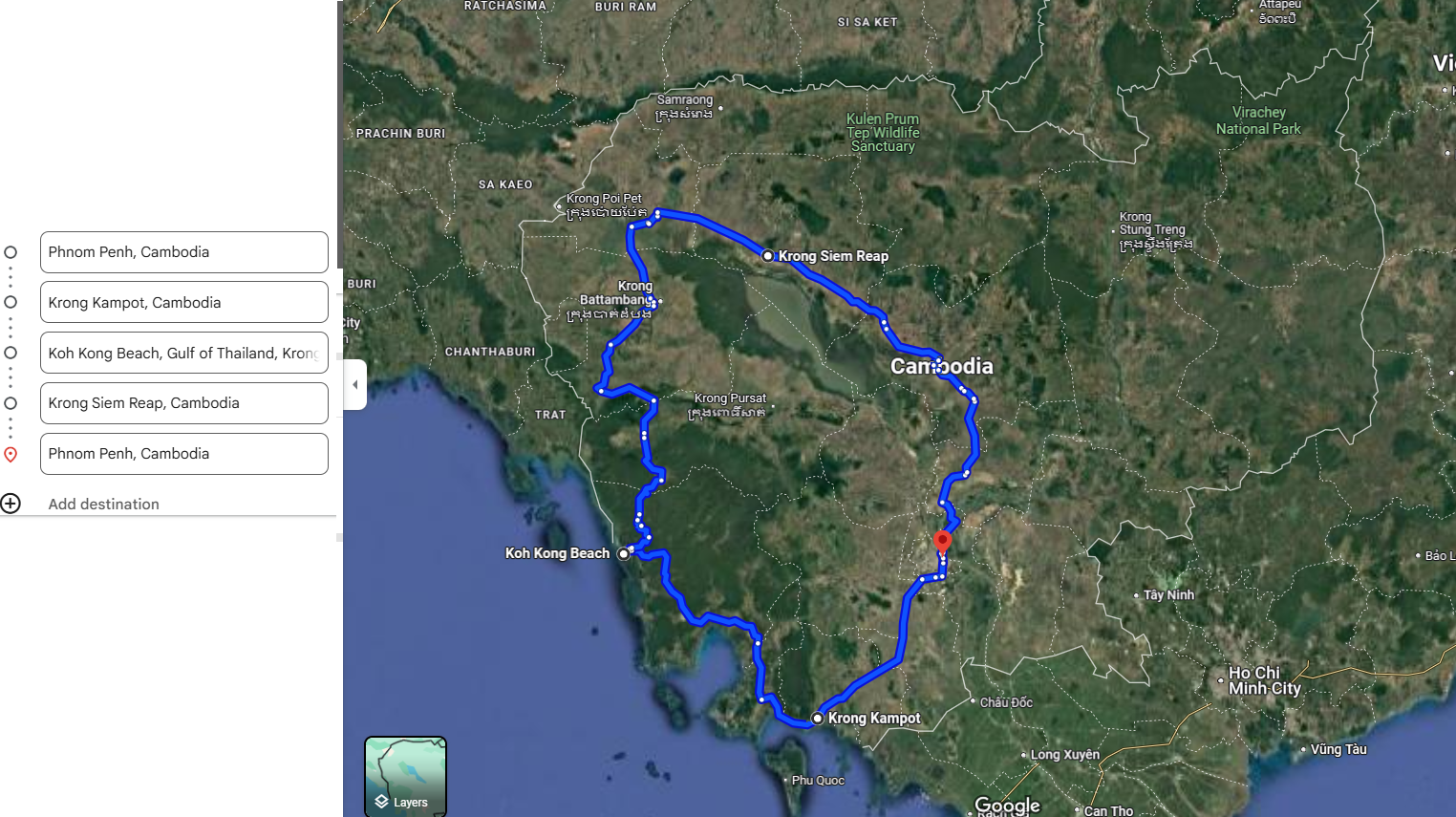Viewport: 1456px width, 817px height.
Task: Add another destination to the route
Action: (x=103, y=505)
